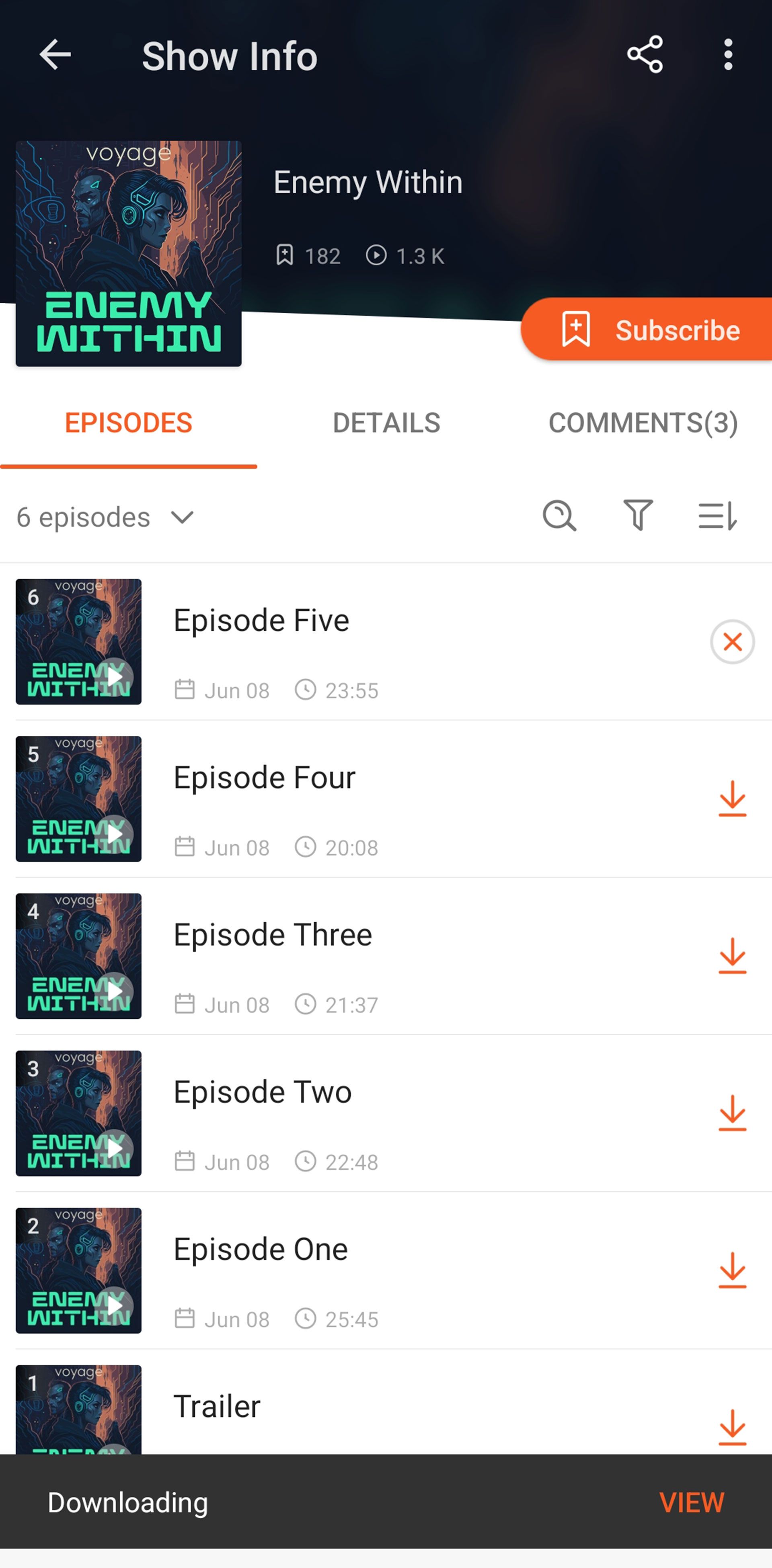Switch to the Details tab
The width and height of the screenshot is (772, 1568).
point(386,423)
